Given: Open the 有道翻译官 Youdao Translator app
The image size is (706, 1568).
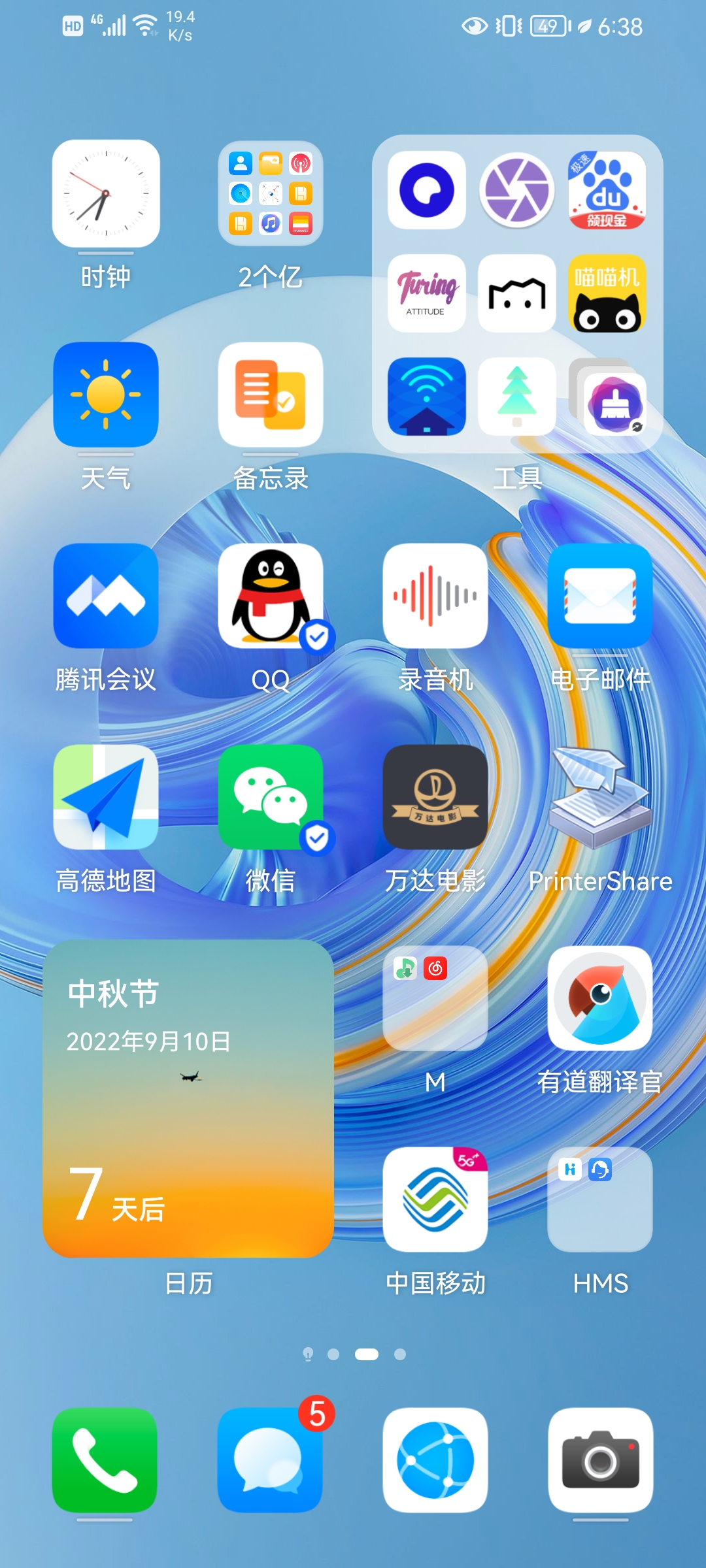Looking at the screenshot, I should pos(599,1000).
